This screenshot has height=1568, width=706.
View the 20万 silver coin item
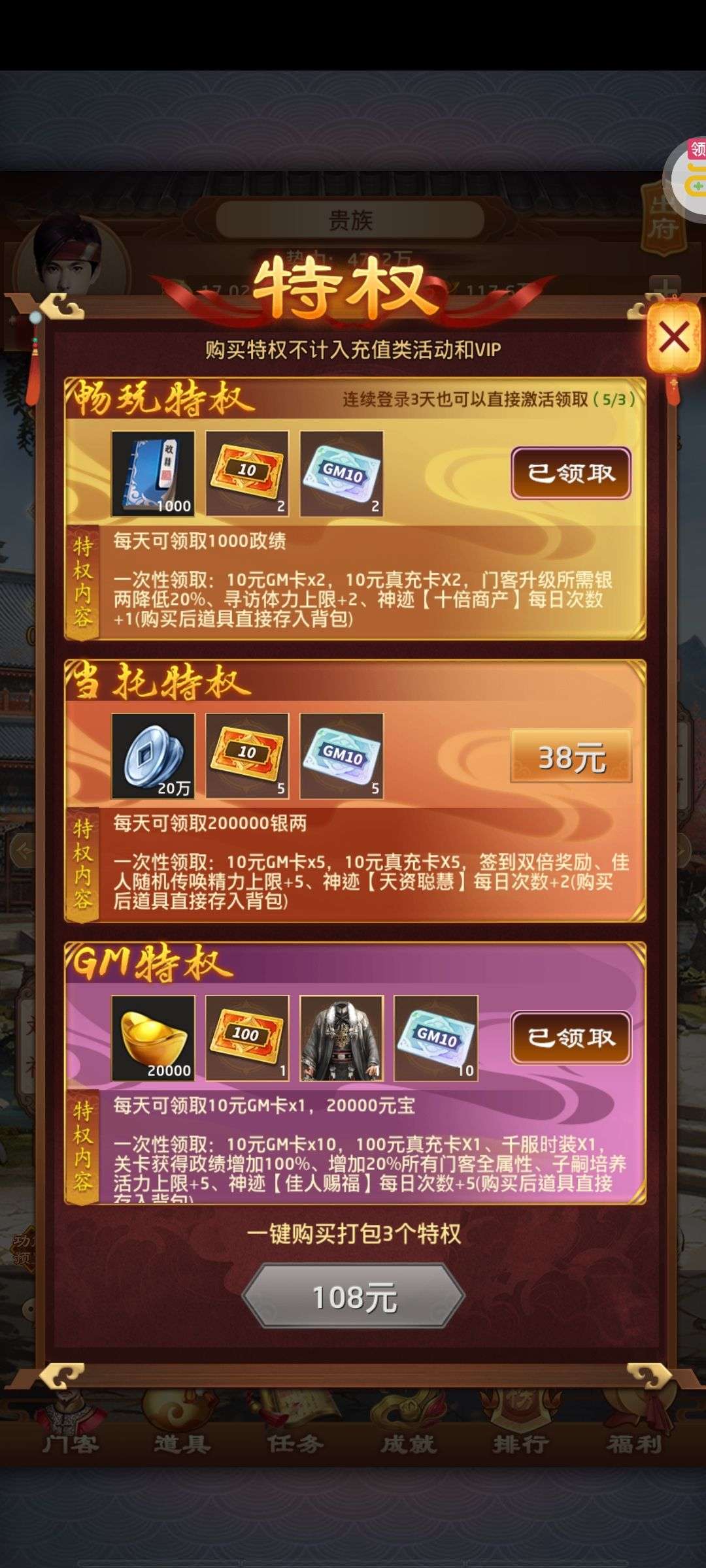pyautogui.click(x=153, y=756)
